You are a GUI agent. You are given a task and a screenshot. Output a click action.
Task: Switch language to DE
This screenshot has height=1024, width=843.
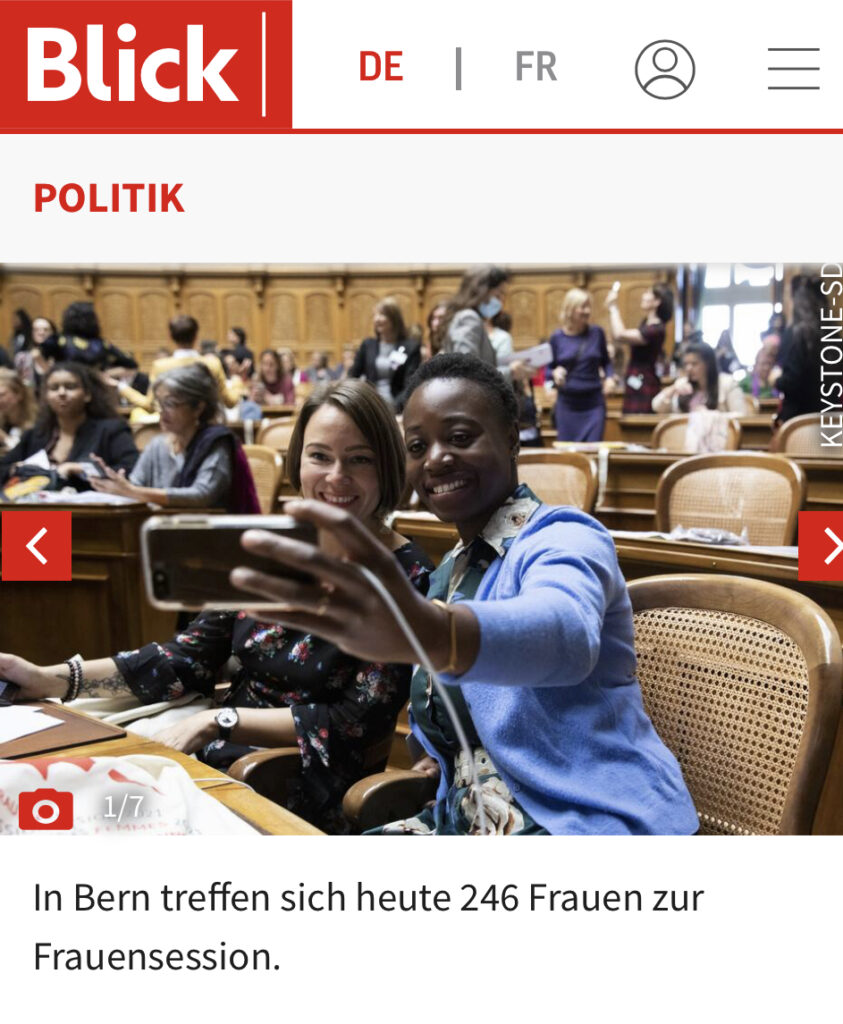[x=381, y=67]
